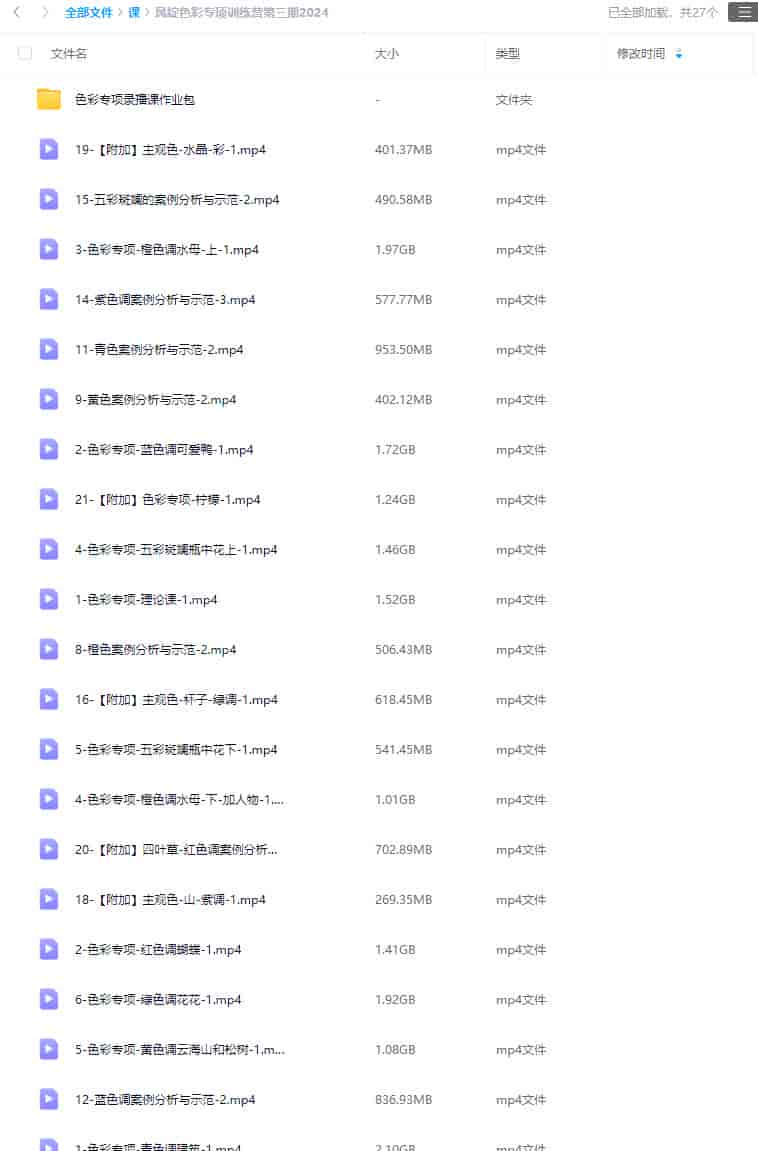Open 3-色彩专项-橙色调水母-上-1.mp4
This screenshot has width=758, height=1151.
click(x=167, y=250)
